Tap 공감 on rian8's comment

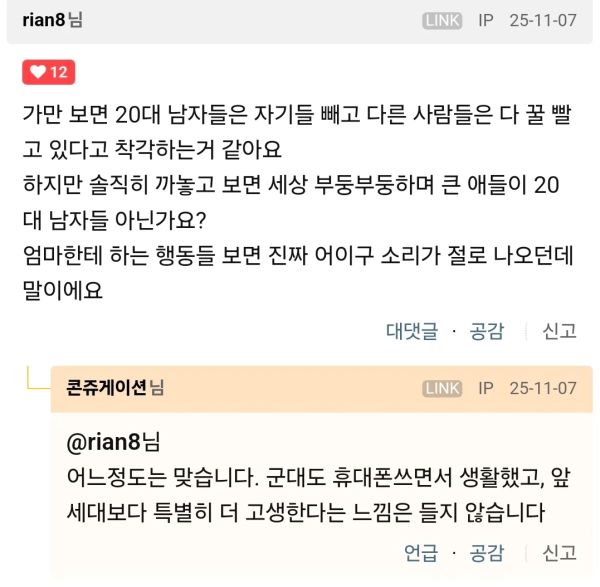487,331
